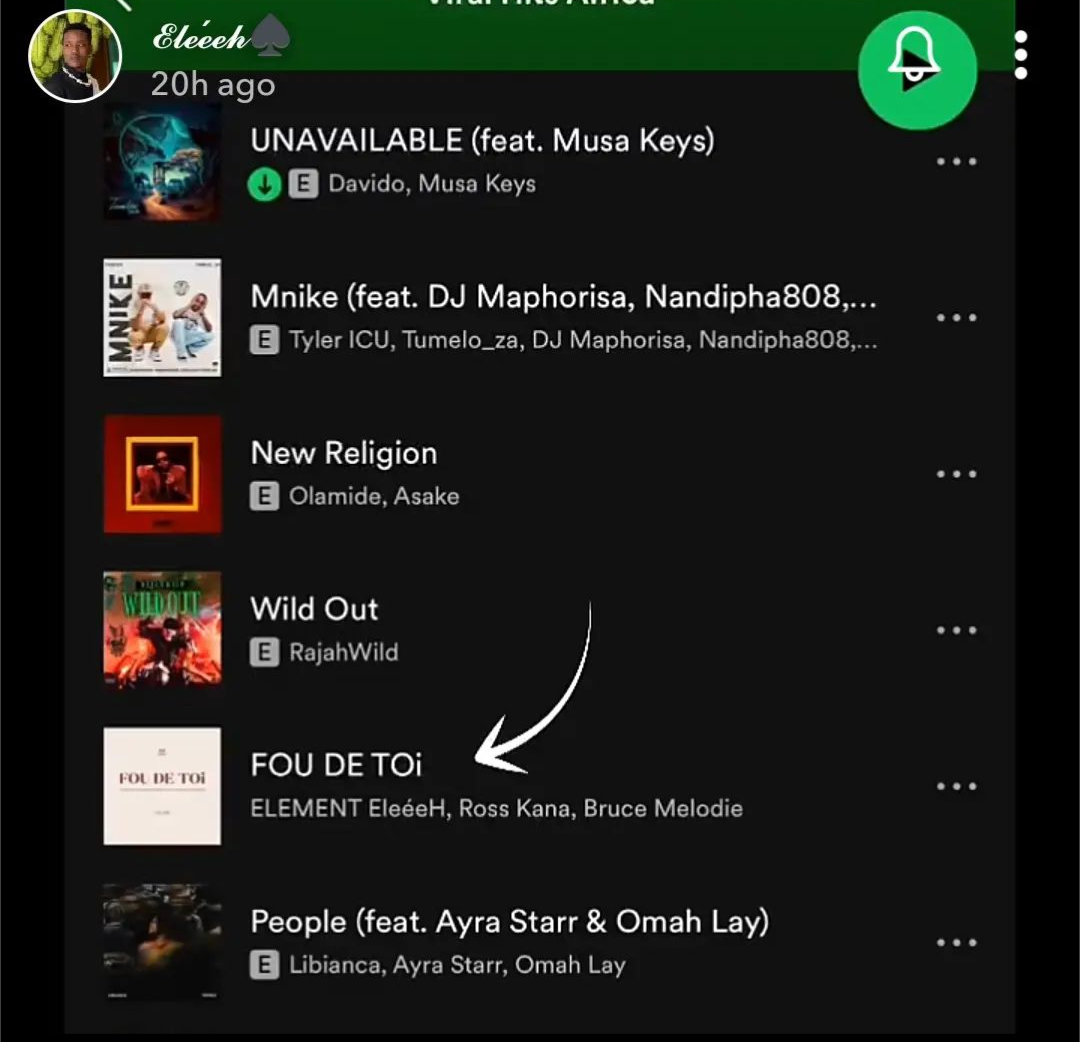Open Eleéeh's profile from the story avatar
The image size is (1080, 1042).
click(x=75, y=57)
